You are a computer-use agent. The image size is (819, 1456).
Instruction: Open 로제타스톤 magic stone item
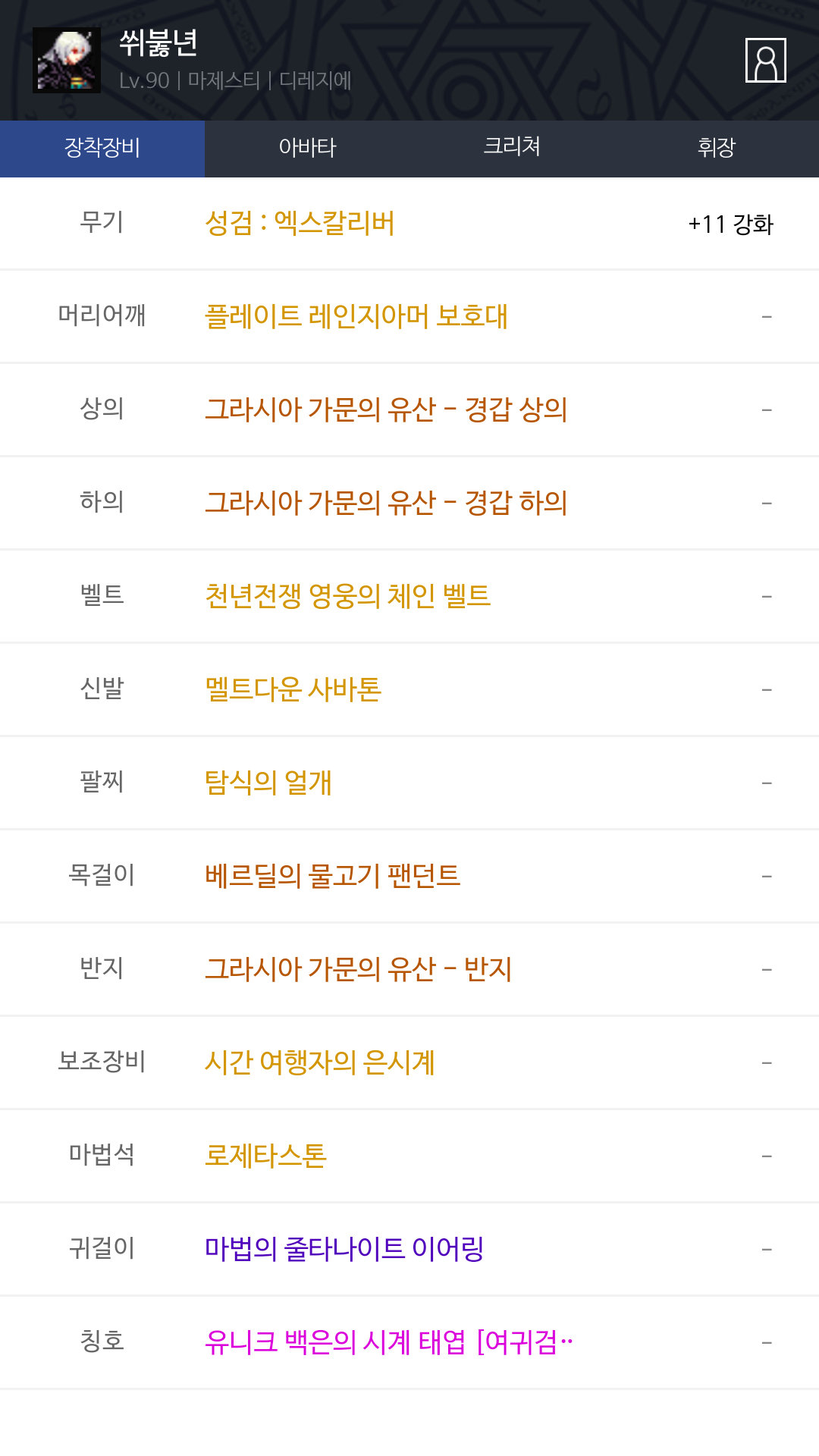coord(265,1156)
